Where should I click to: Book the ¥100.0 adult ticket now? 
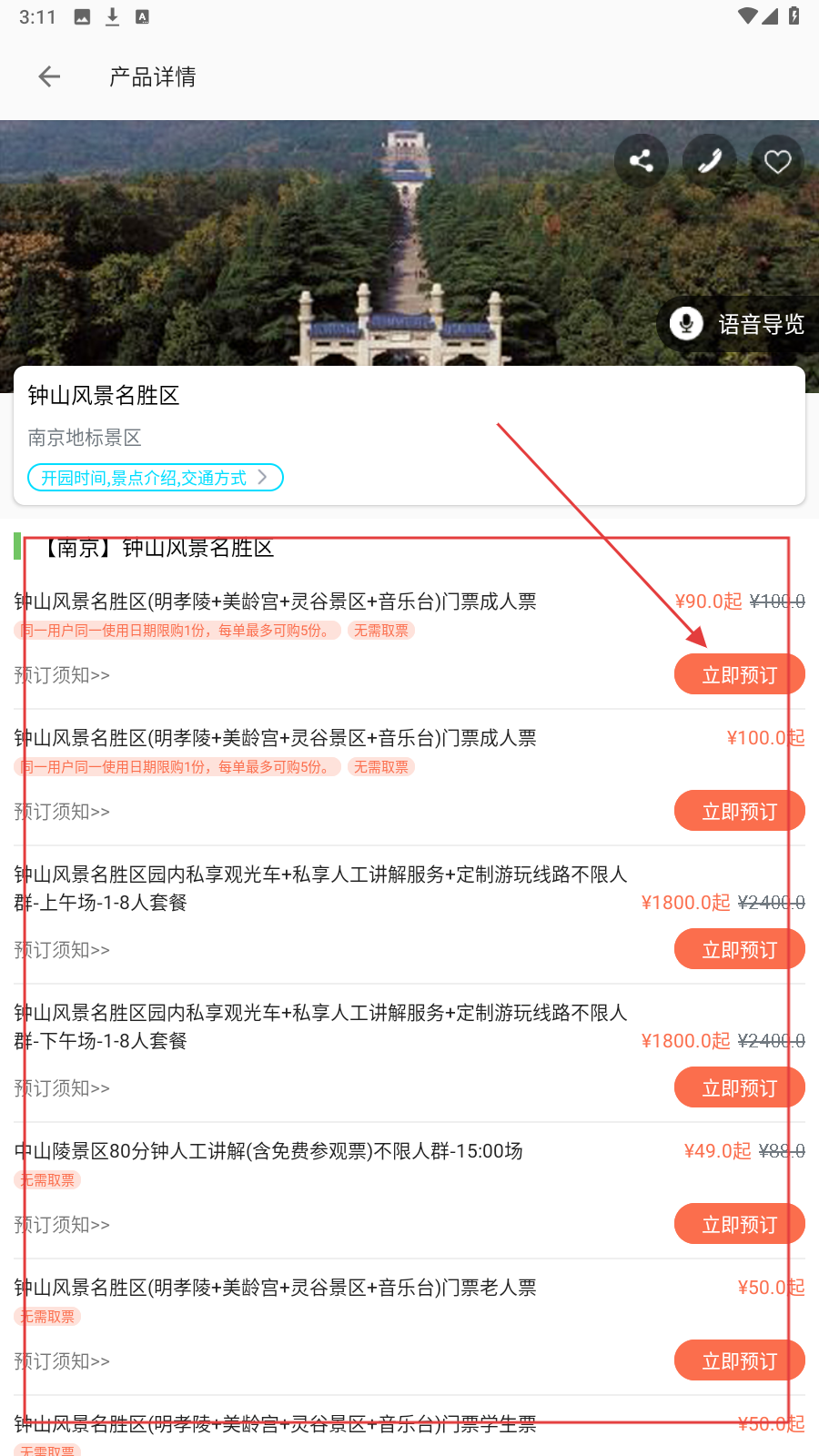tap(739, 812)
